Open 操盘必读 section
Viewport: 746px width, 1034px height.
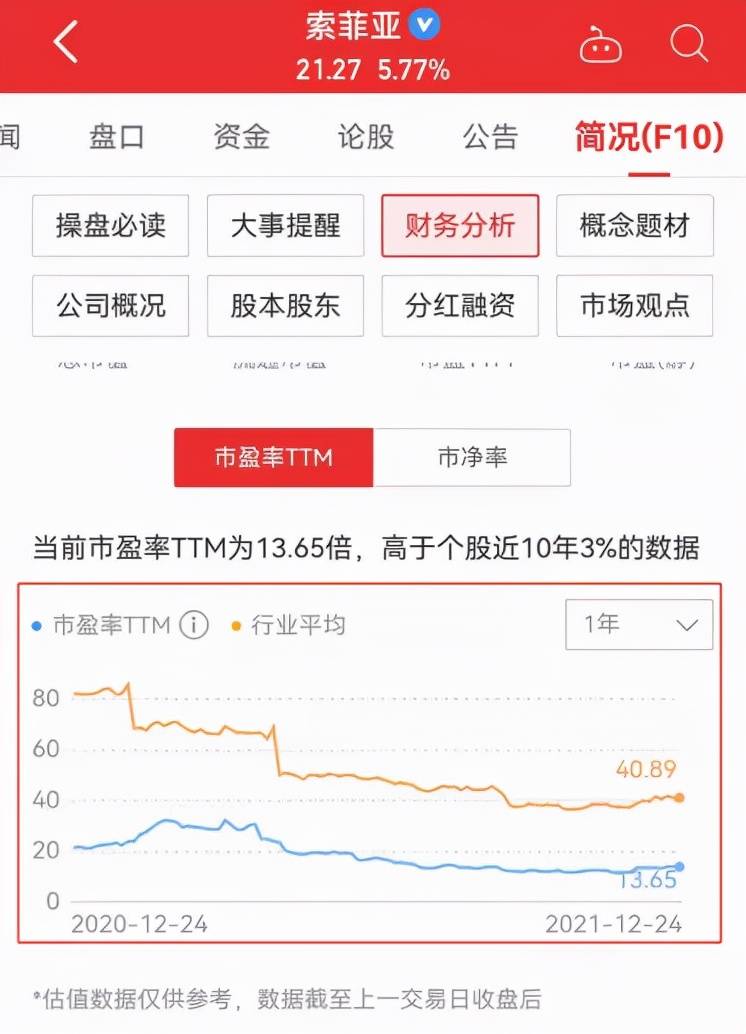click(110, 226)
